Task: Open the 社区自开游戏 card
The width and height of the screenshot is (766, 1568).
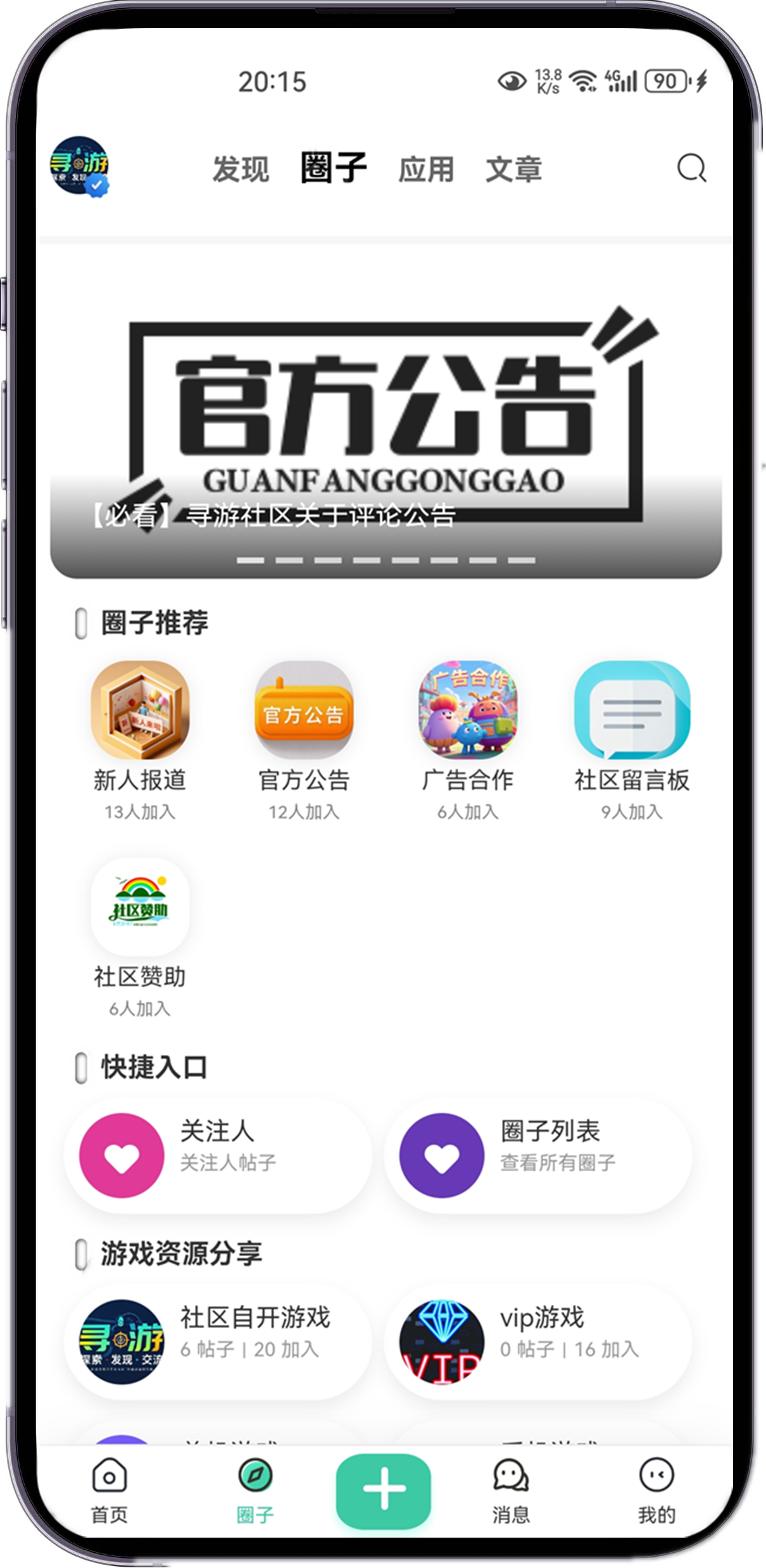Action: coord(217,1341)
